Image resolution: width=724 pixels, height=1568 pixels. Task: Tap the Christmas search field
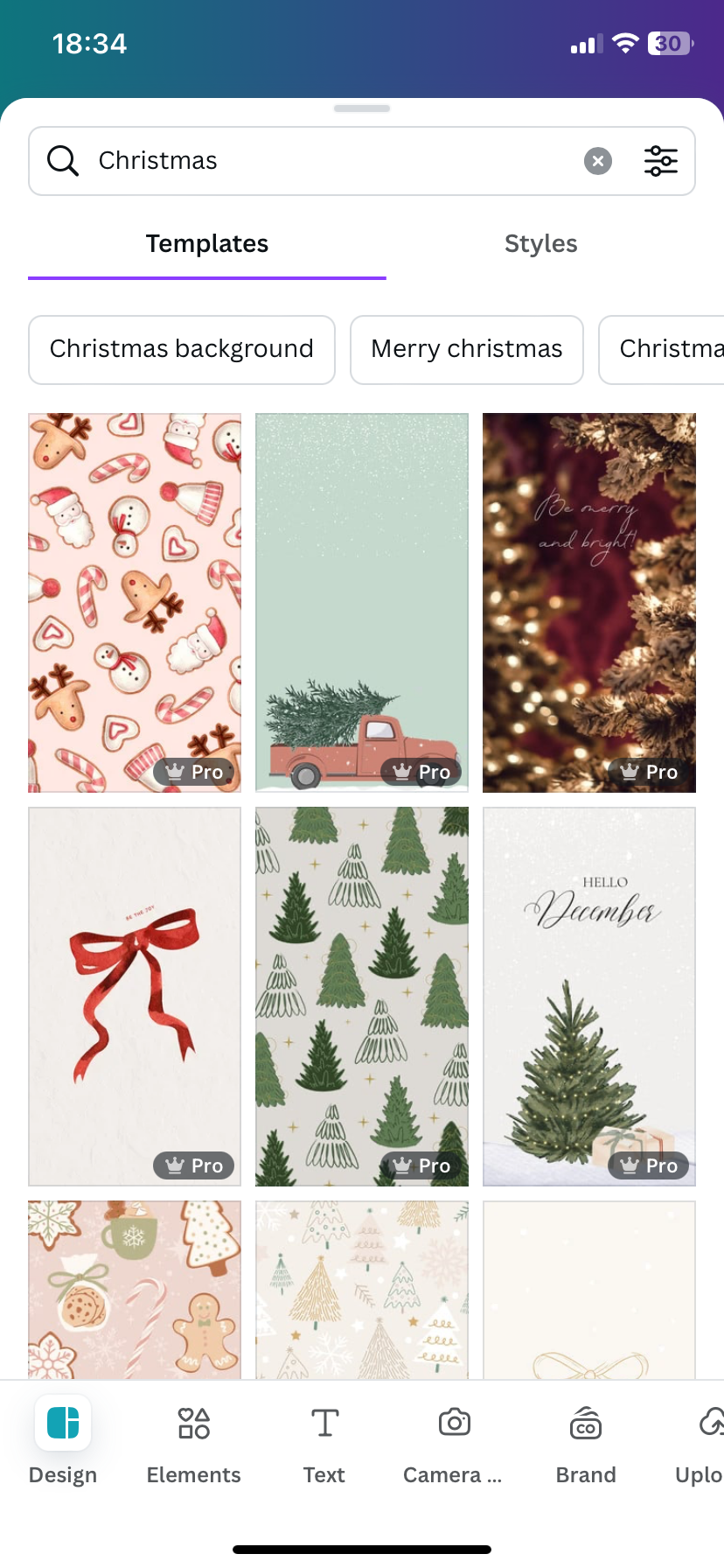coord(332,161)
